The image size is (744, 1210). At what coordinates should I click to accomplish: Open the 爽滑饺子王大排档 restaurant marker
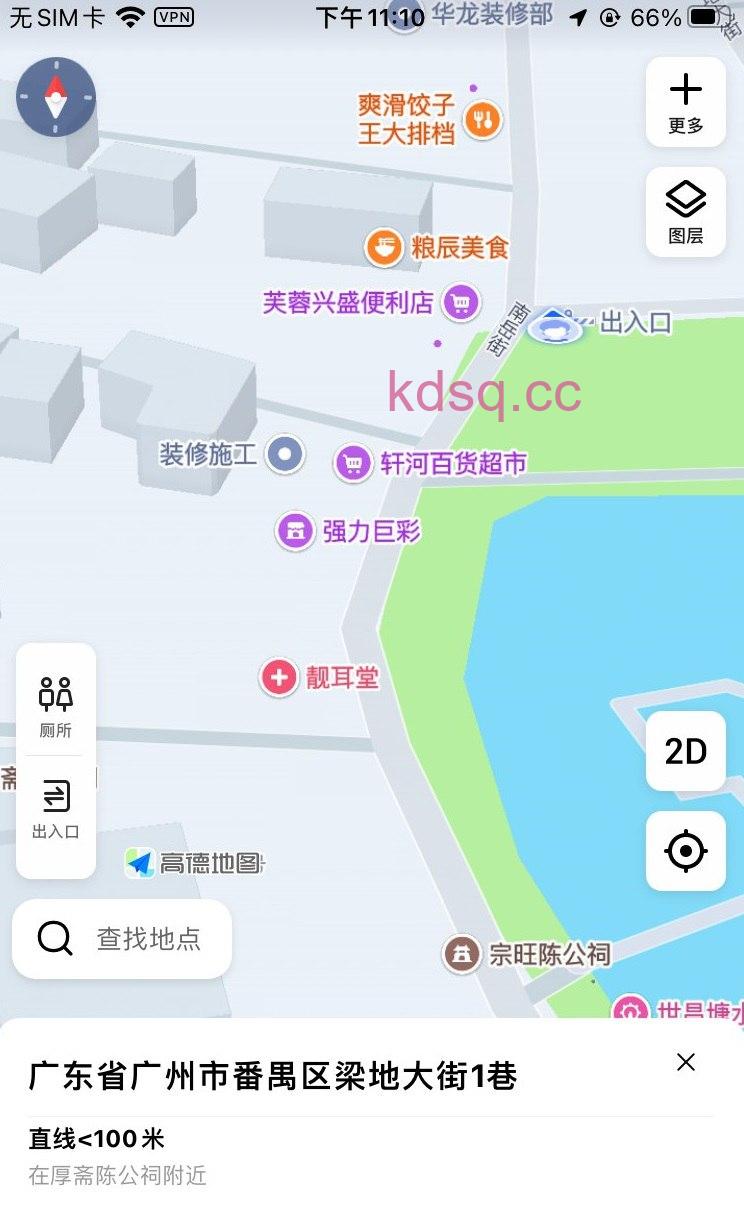coord(484,119)
